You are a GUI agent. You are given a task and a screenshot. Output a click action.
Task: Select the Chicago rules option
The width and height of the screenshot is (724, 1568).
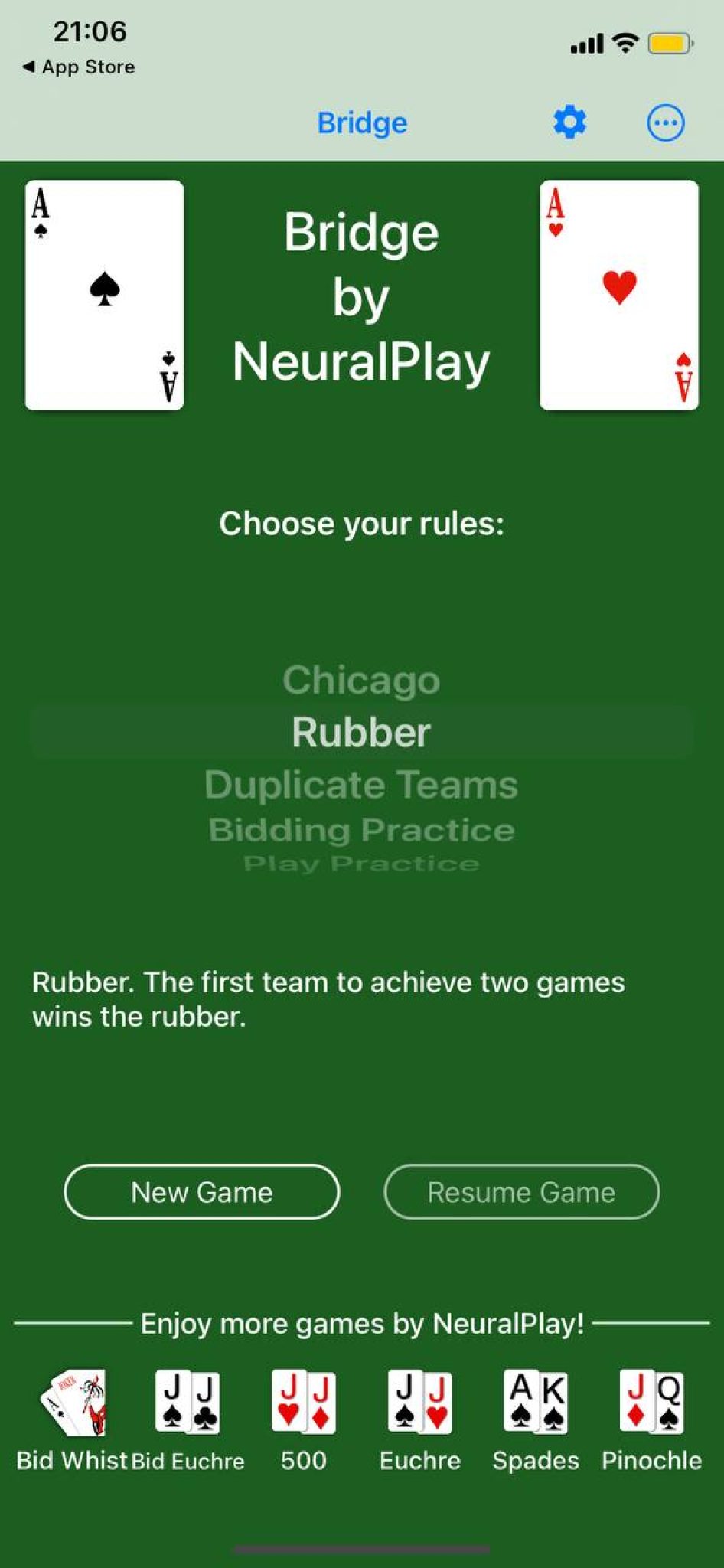click(x=361, y=679)
